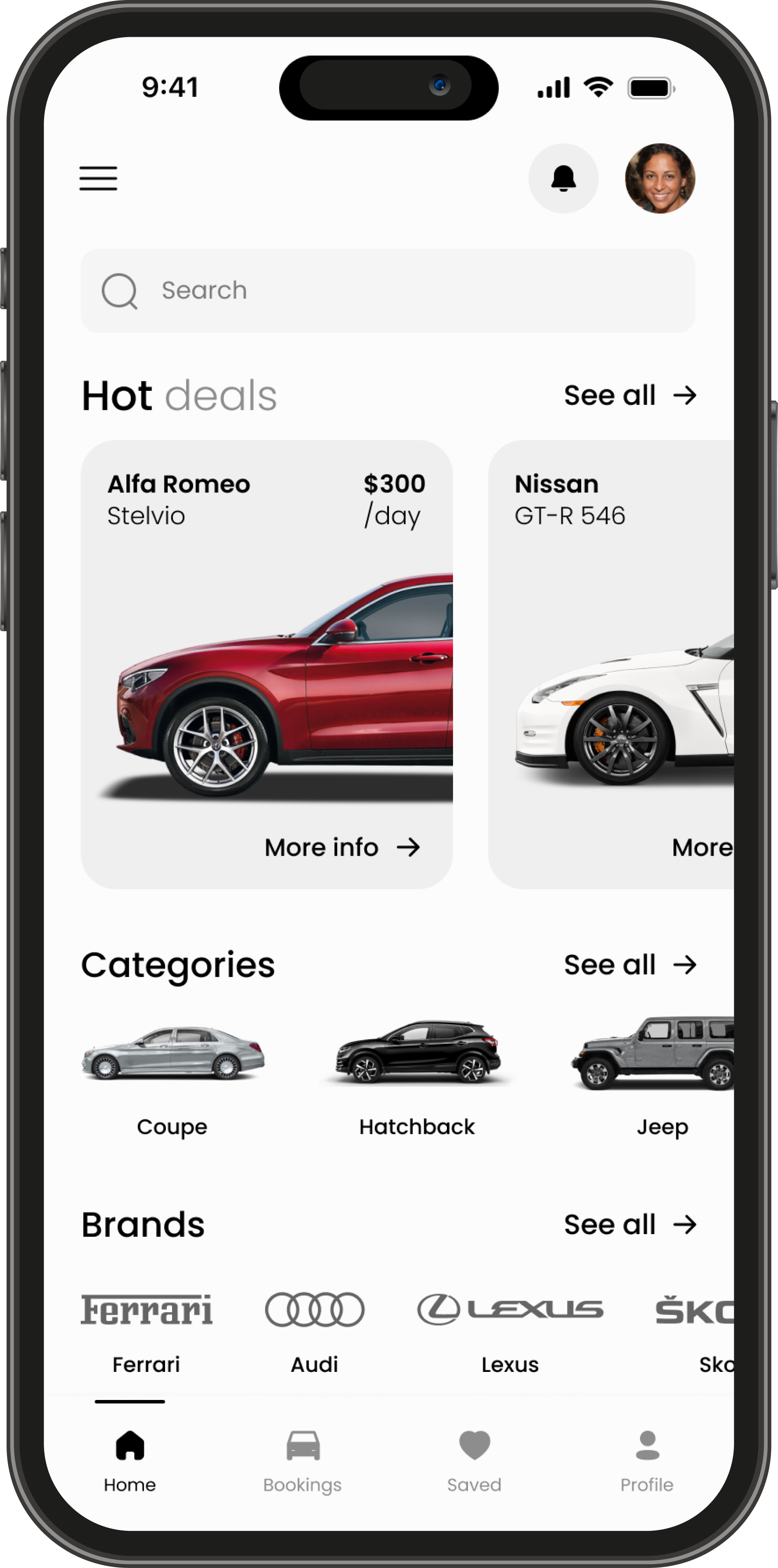Select the Coupe category

(172, 1074)
